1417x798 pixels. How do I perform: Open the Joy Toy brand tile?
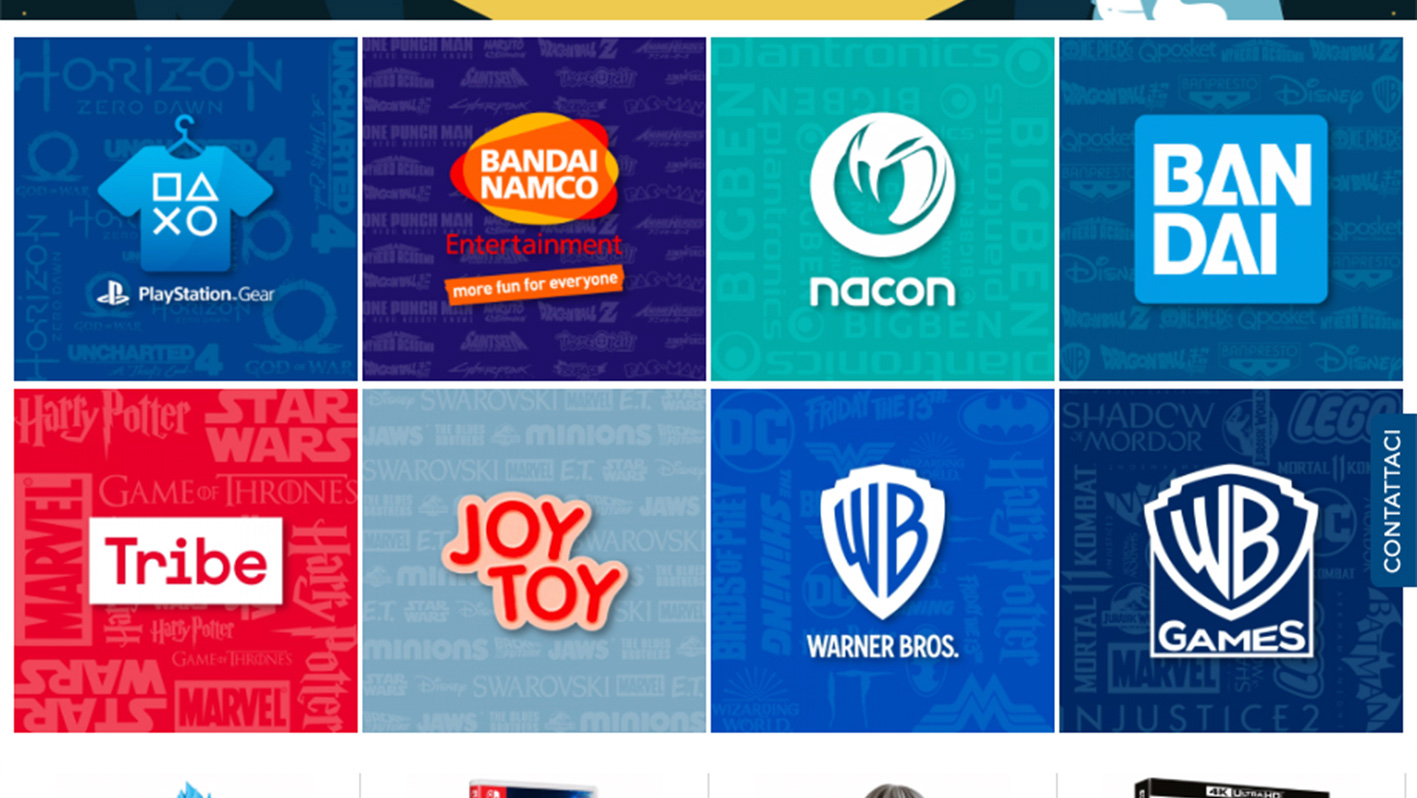pos(534,560)
